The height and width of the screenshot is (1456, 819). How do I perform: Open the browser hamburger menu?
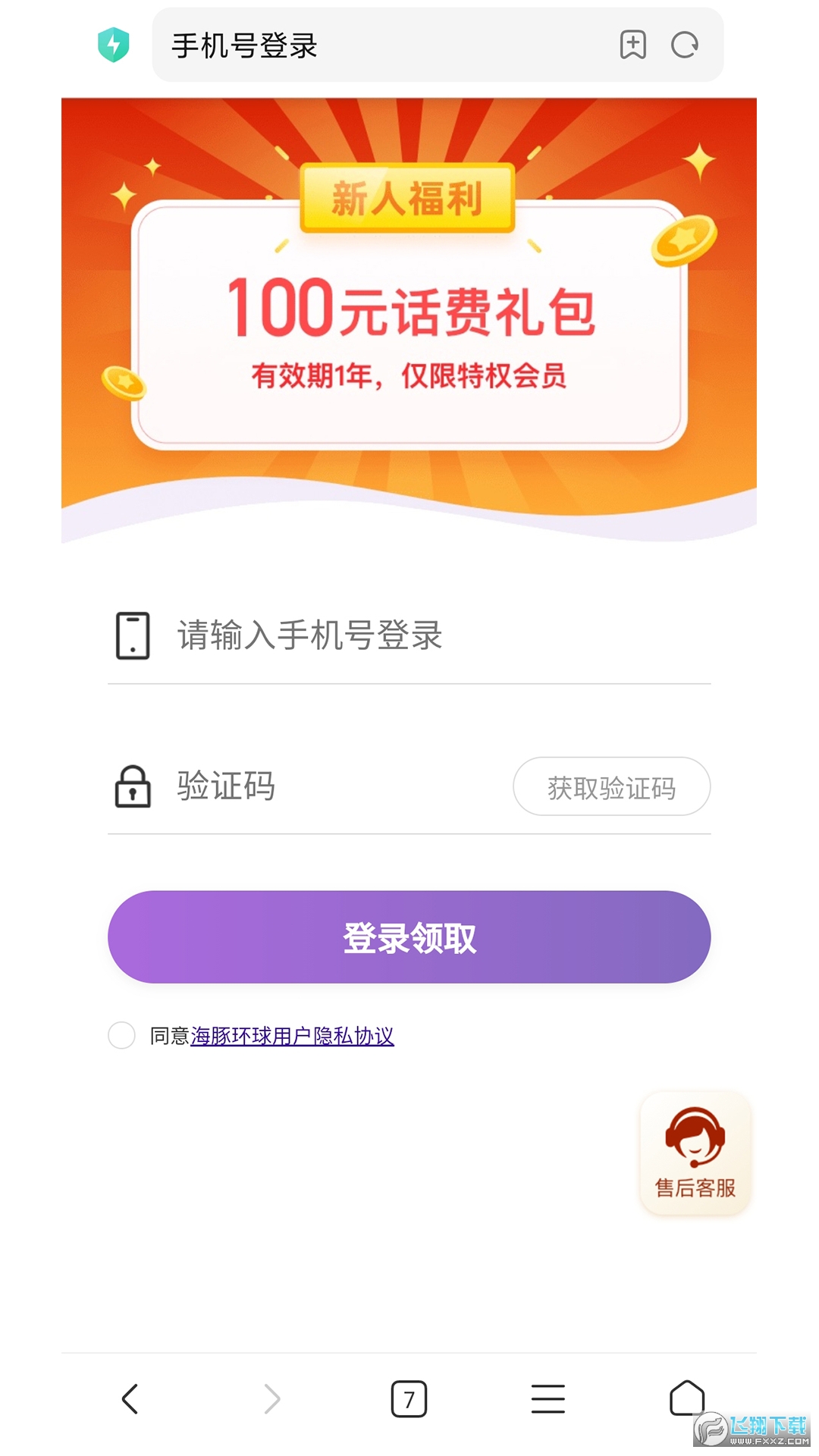click(x=548, y=1399)
